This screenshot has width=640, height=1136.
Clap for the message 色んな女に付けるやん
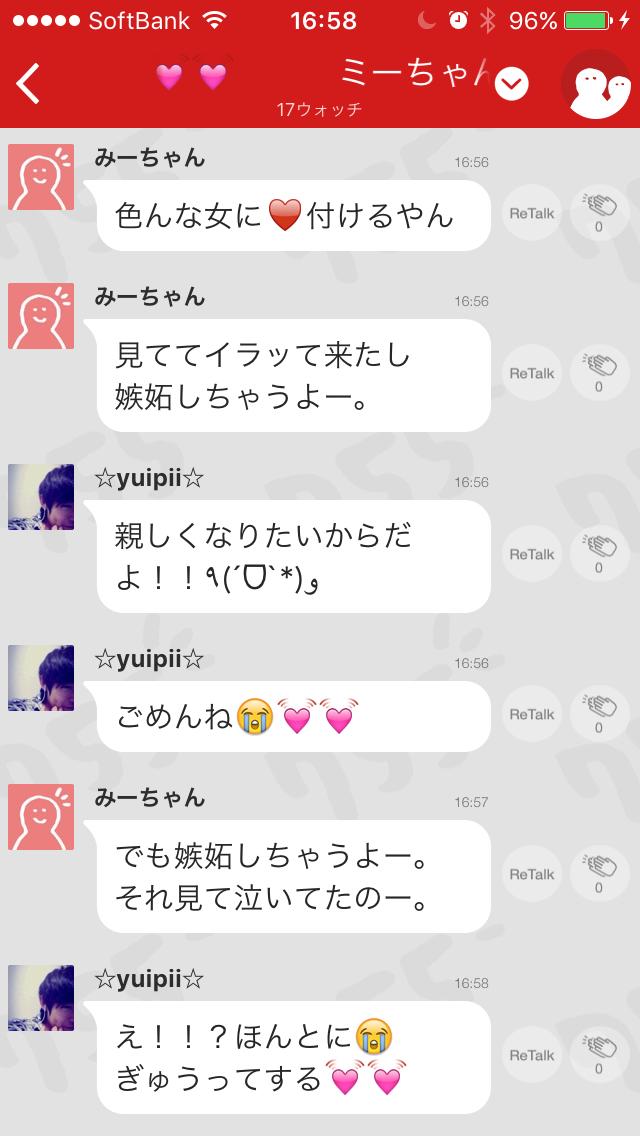pyautogui.click(x=599, y=213)
